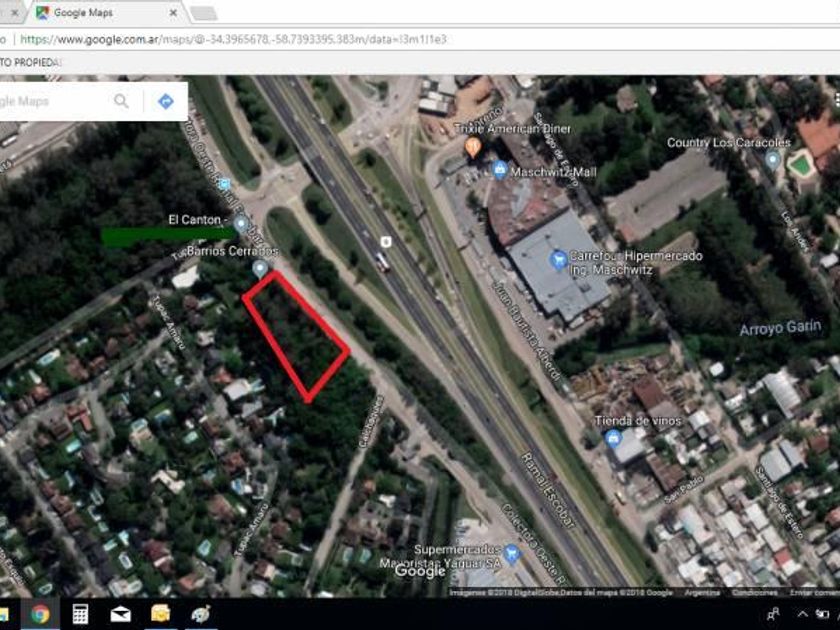840x630 pixels.
Task: Open the Maschwitz Mall marker
Action: 500,170
